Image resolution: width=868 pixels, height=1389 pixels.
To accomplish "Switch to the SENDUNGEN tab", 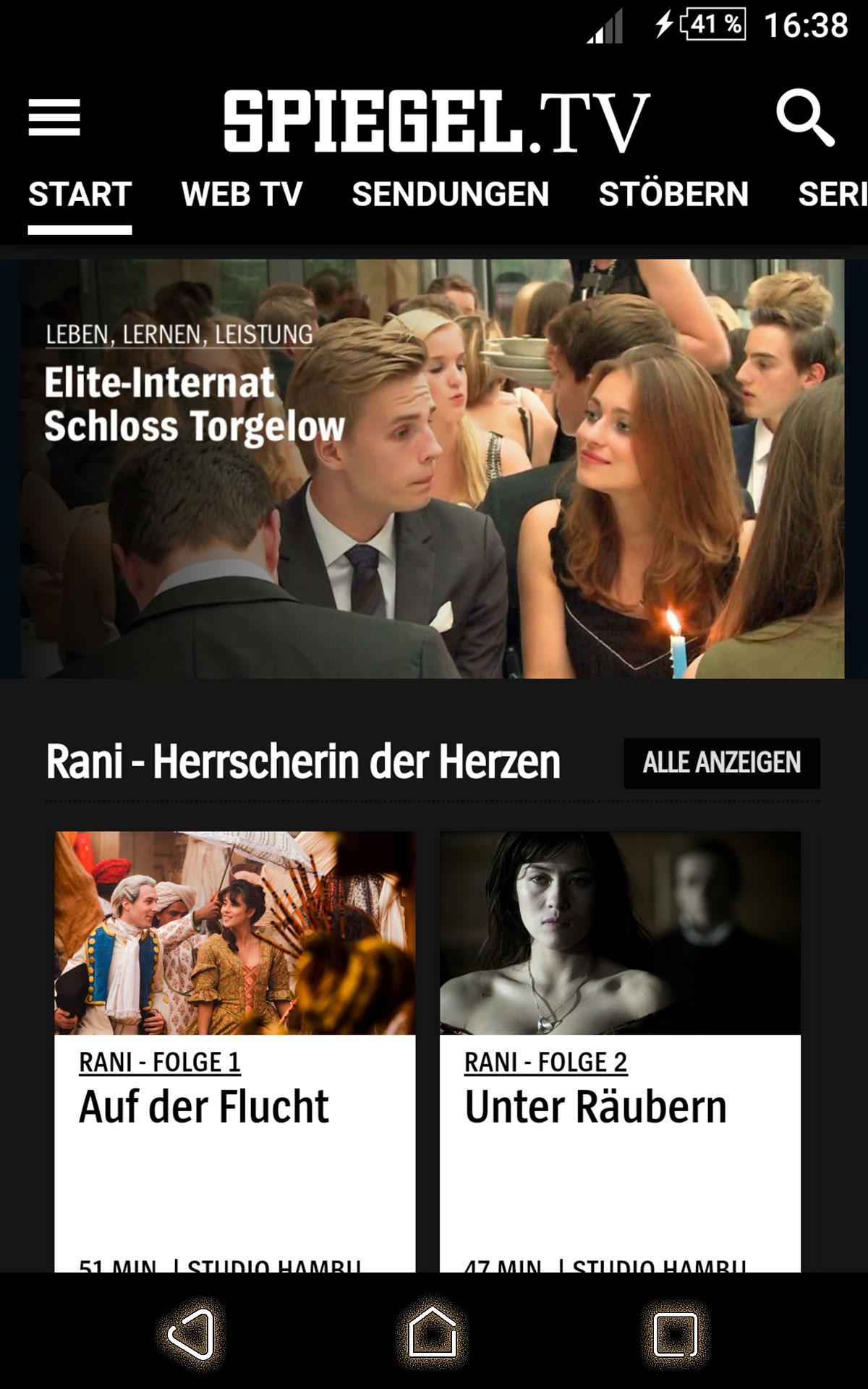I will click(450, 195).
